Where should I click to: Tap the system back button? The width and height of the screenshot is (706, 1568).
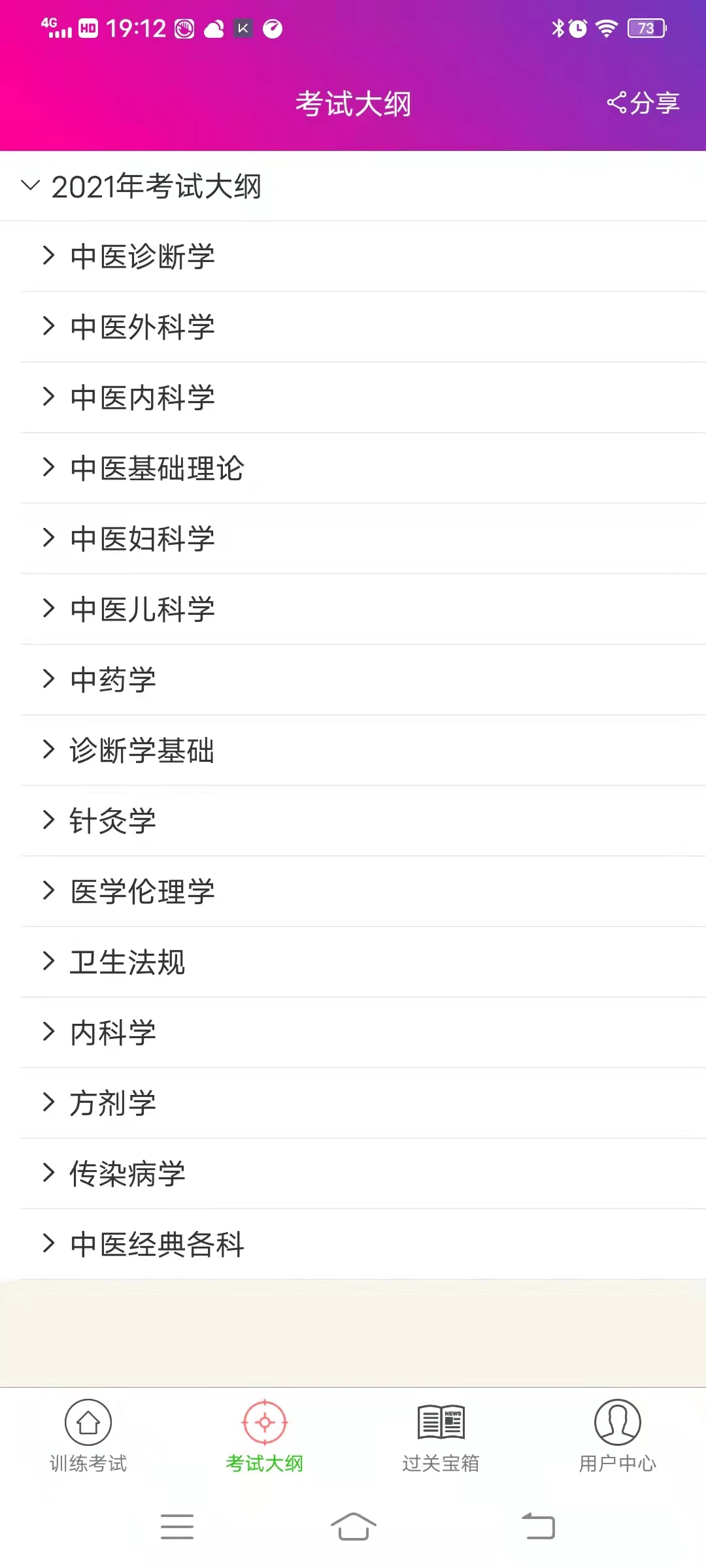tap(539, 1526)
